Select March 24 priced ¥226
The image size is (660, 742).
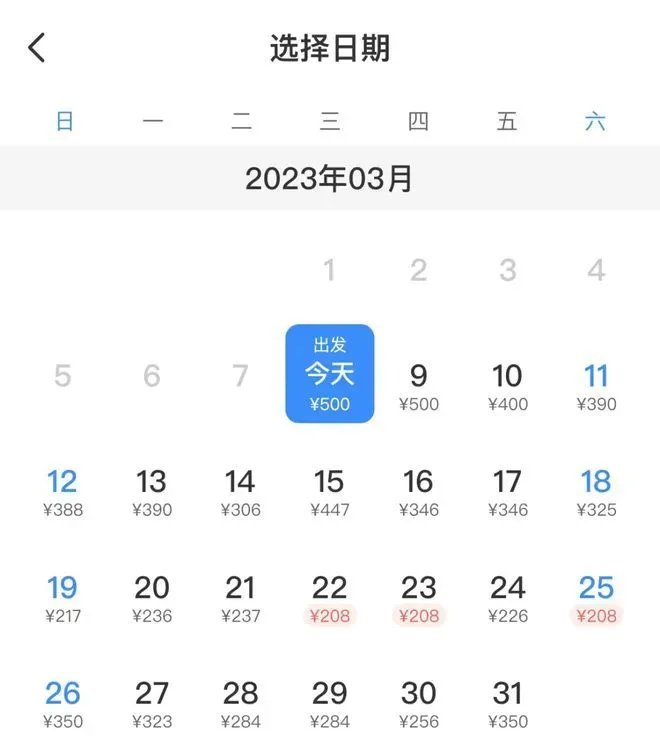click(507, 597)
